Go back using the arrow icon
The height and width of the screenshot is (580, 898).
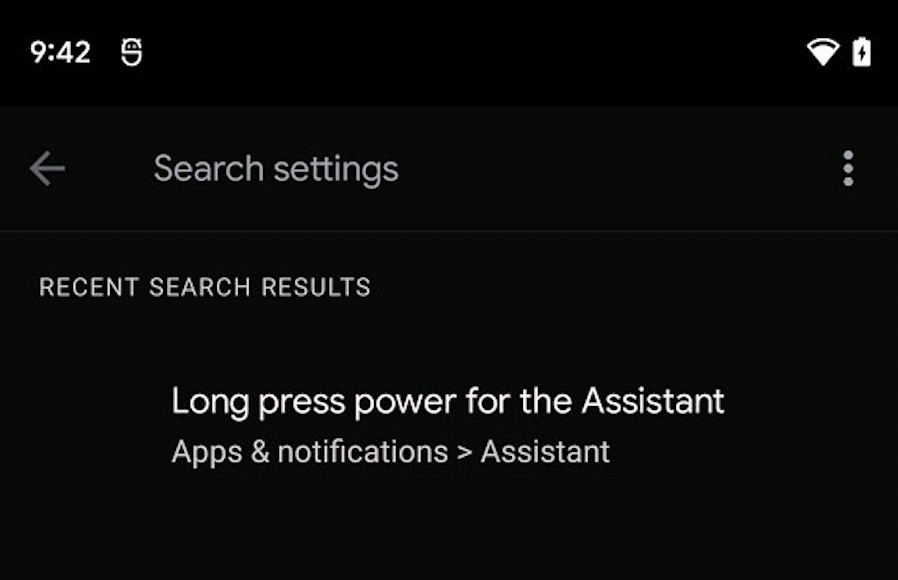(47, 169)
